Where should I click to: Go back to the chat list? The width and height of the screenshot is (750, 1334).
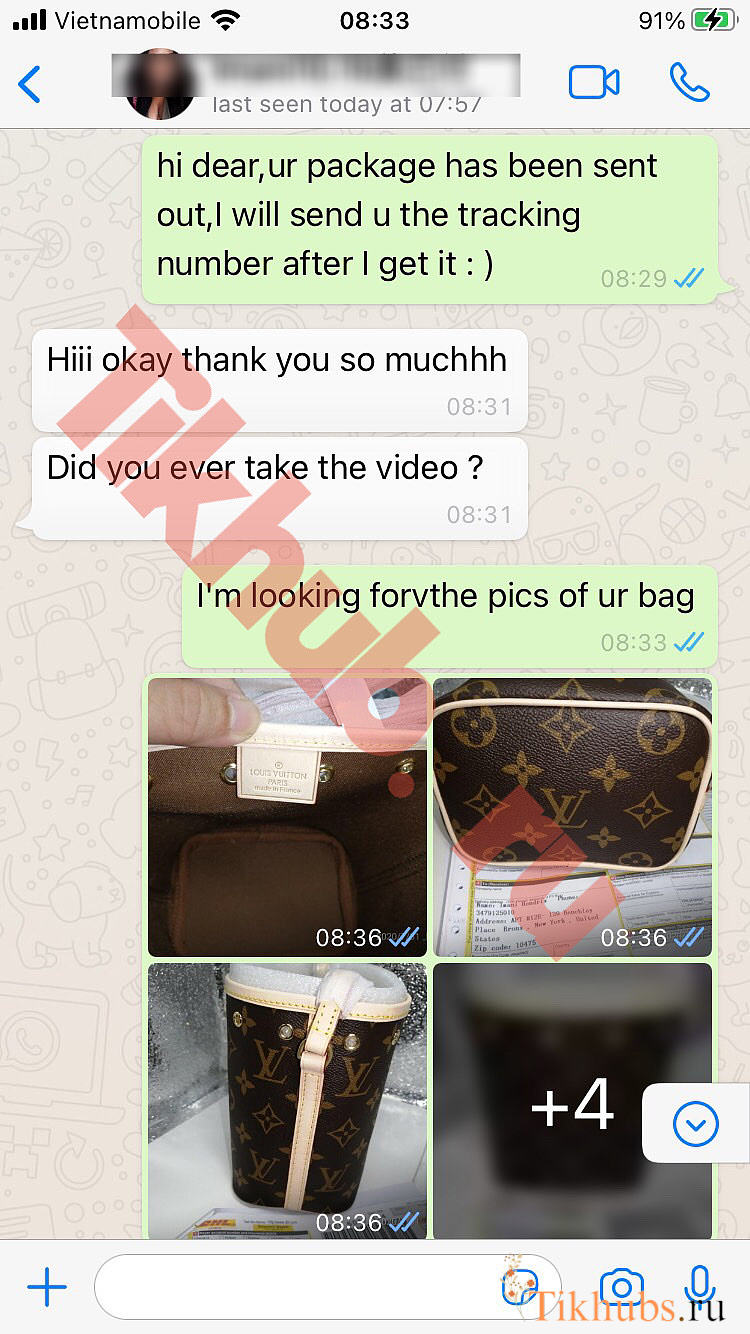point(30,84)
